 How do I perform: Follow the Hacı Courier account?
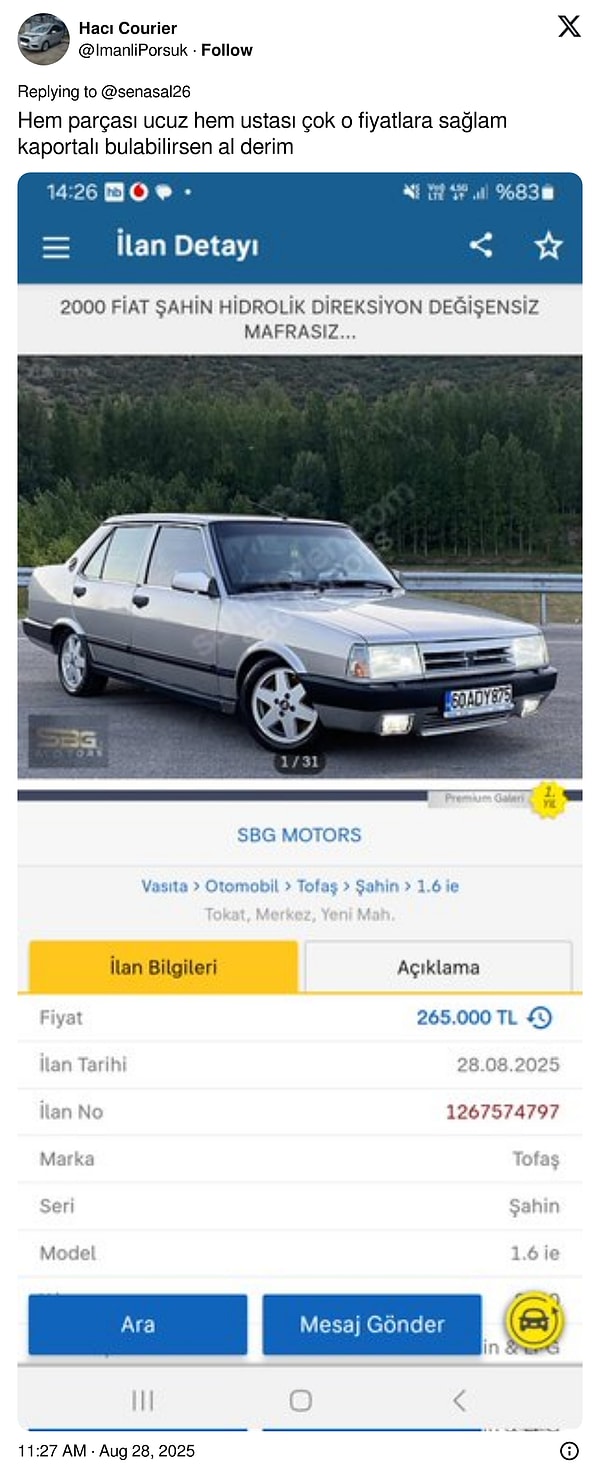click(x=227, y=50)
